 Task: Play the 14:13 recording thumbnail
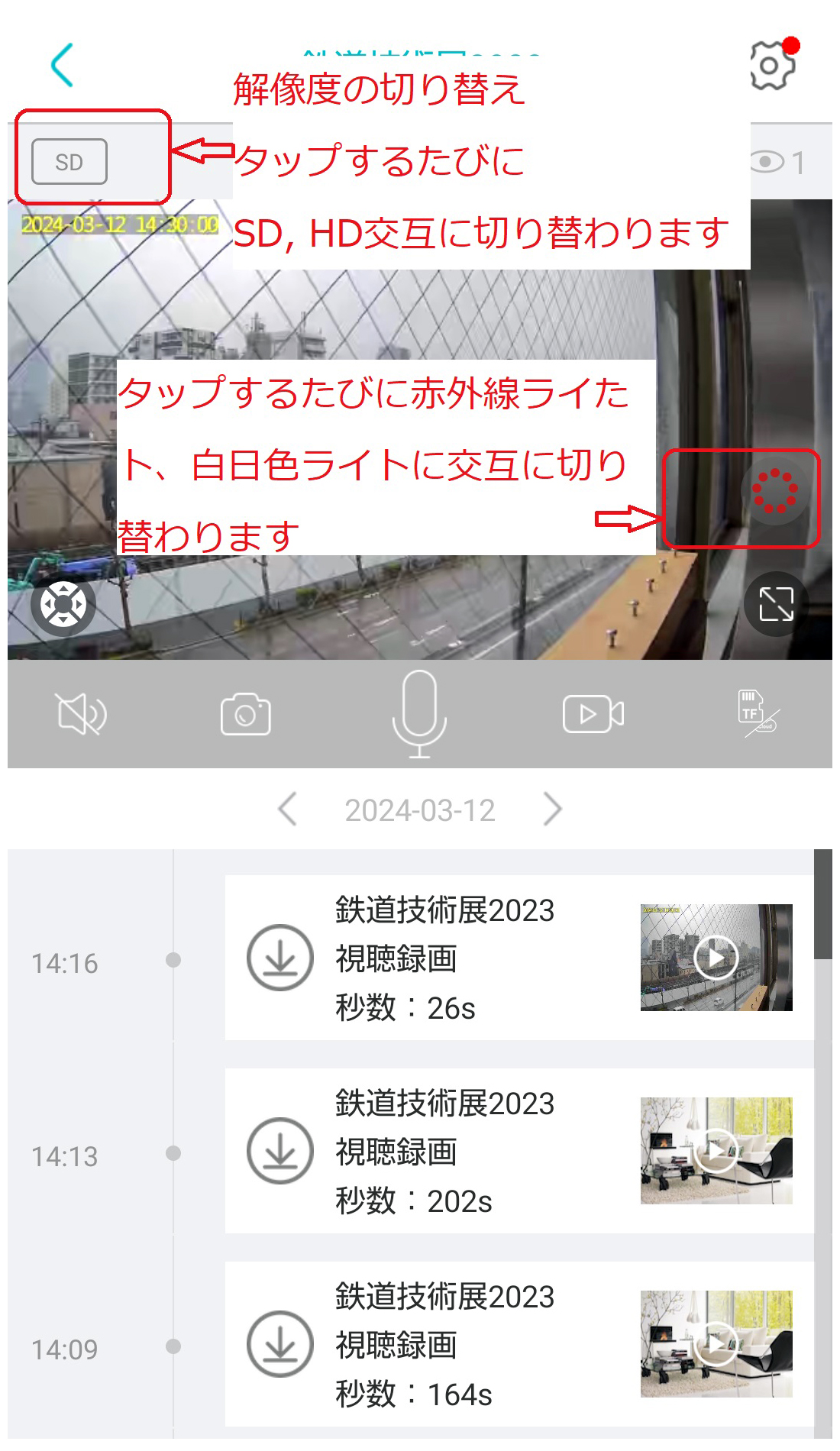[716, 1151]
